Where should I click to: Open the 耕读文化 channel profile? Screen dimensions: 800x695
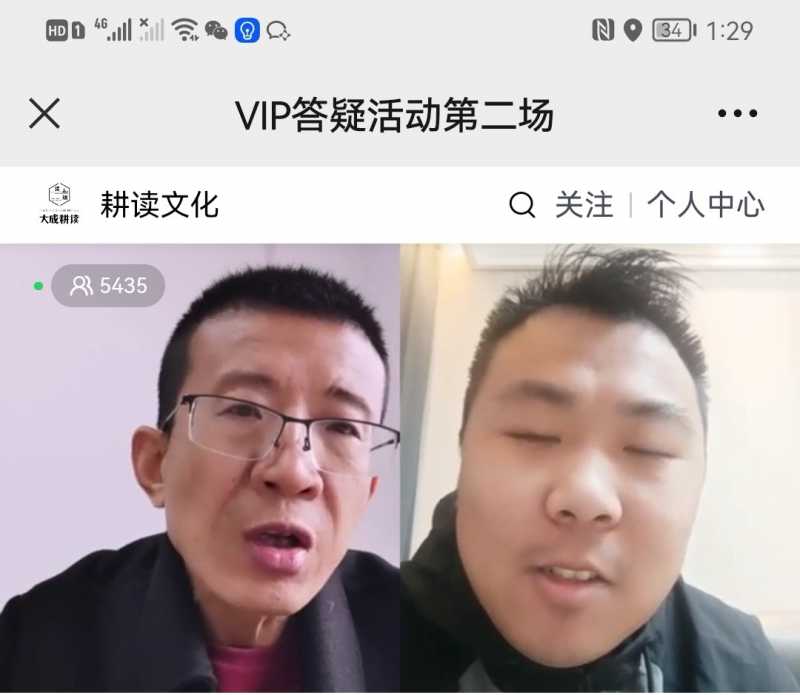click(x=158, y=206)
